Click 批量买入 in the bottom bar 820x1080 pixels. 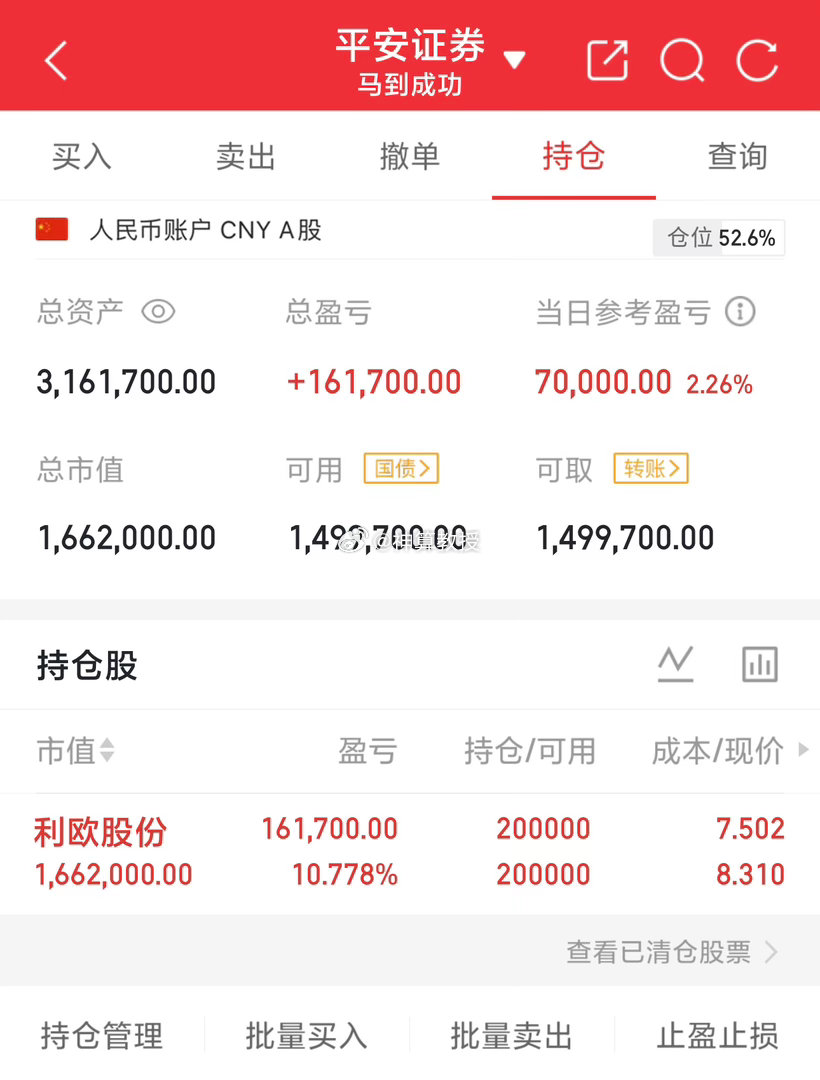[x=305, y=1037]
